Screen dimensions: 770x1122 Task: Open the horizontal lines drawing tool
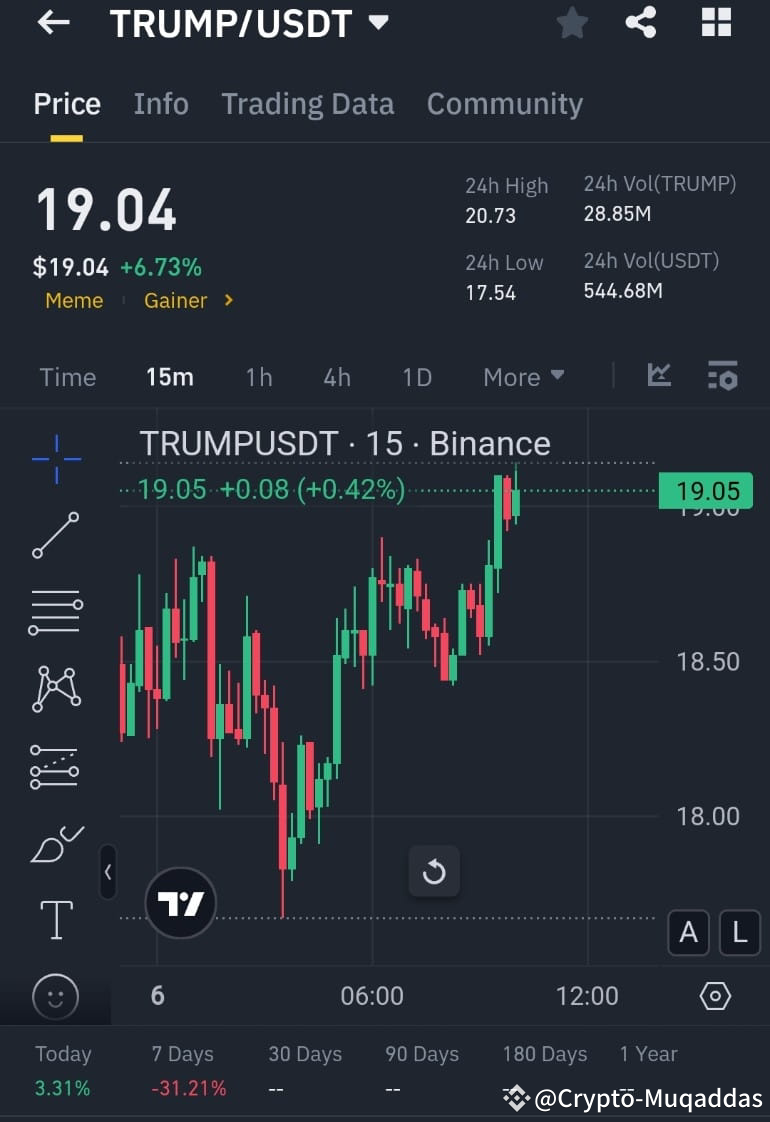coord(55,610)
